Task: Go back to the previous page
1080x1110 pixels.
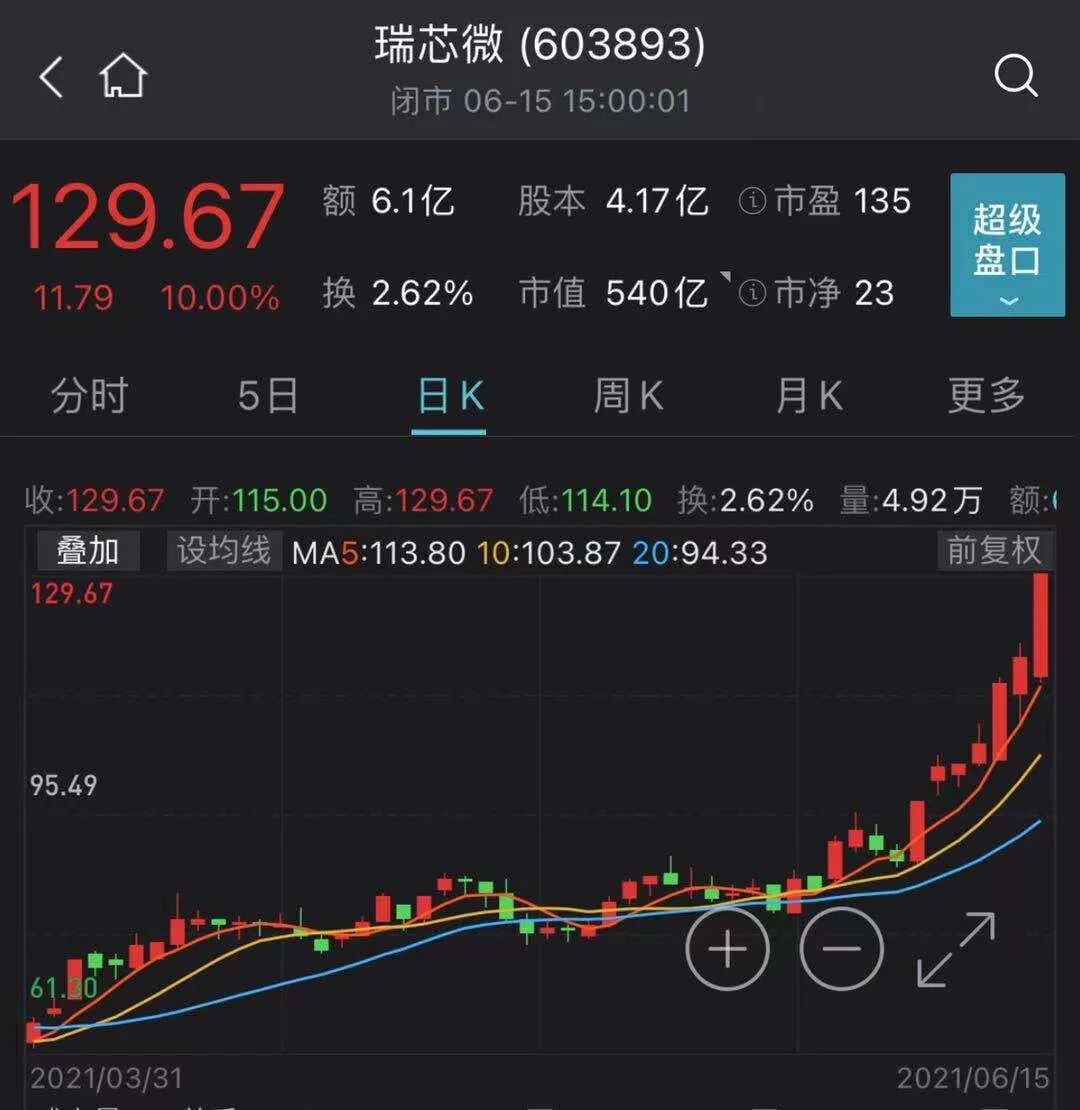Action: click(51, 77)
